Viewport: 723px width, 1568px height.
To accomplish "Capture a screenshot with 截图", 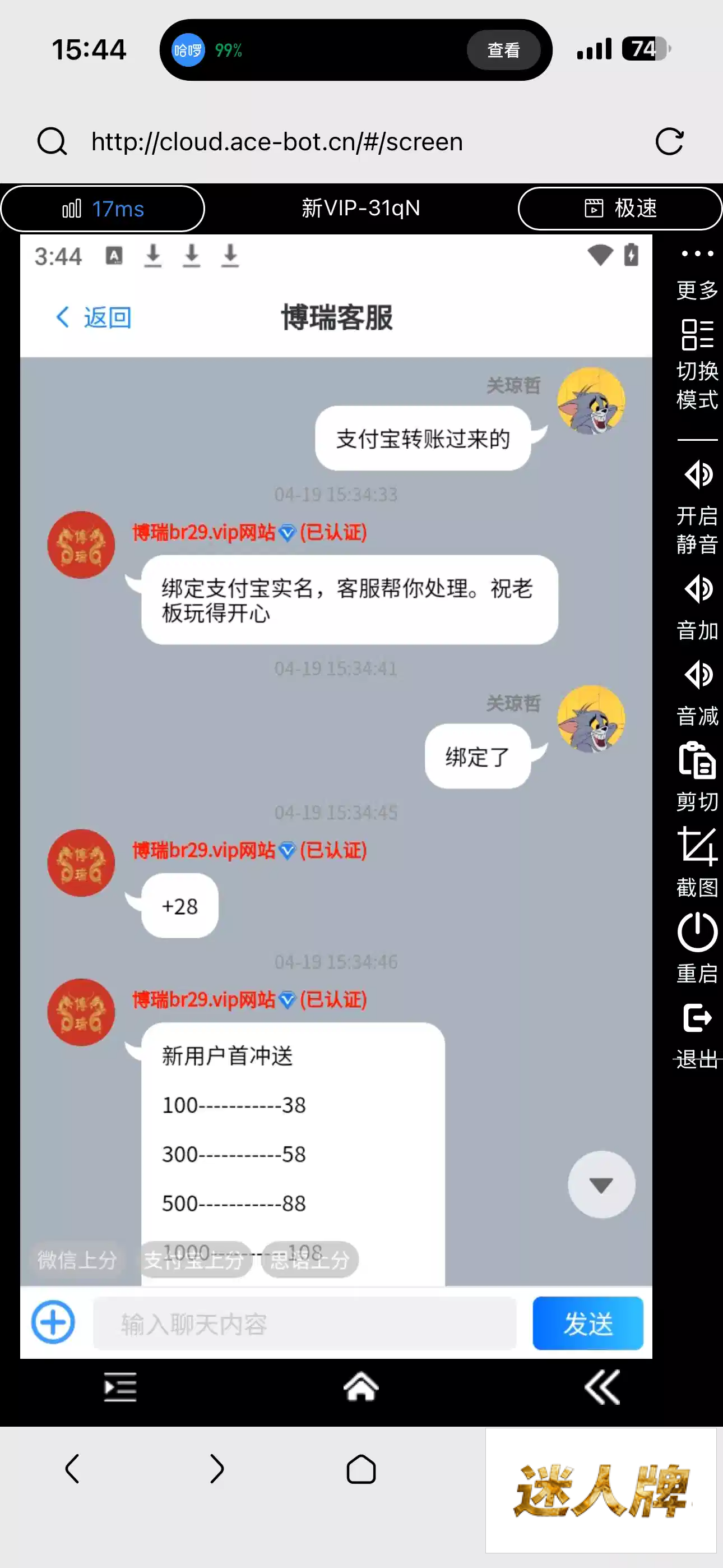I will (697, 862).
